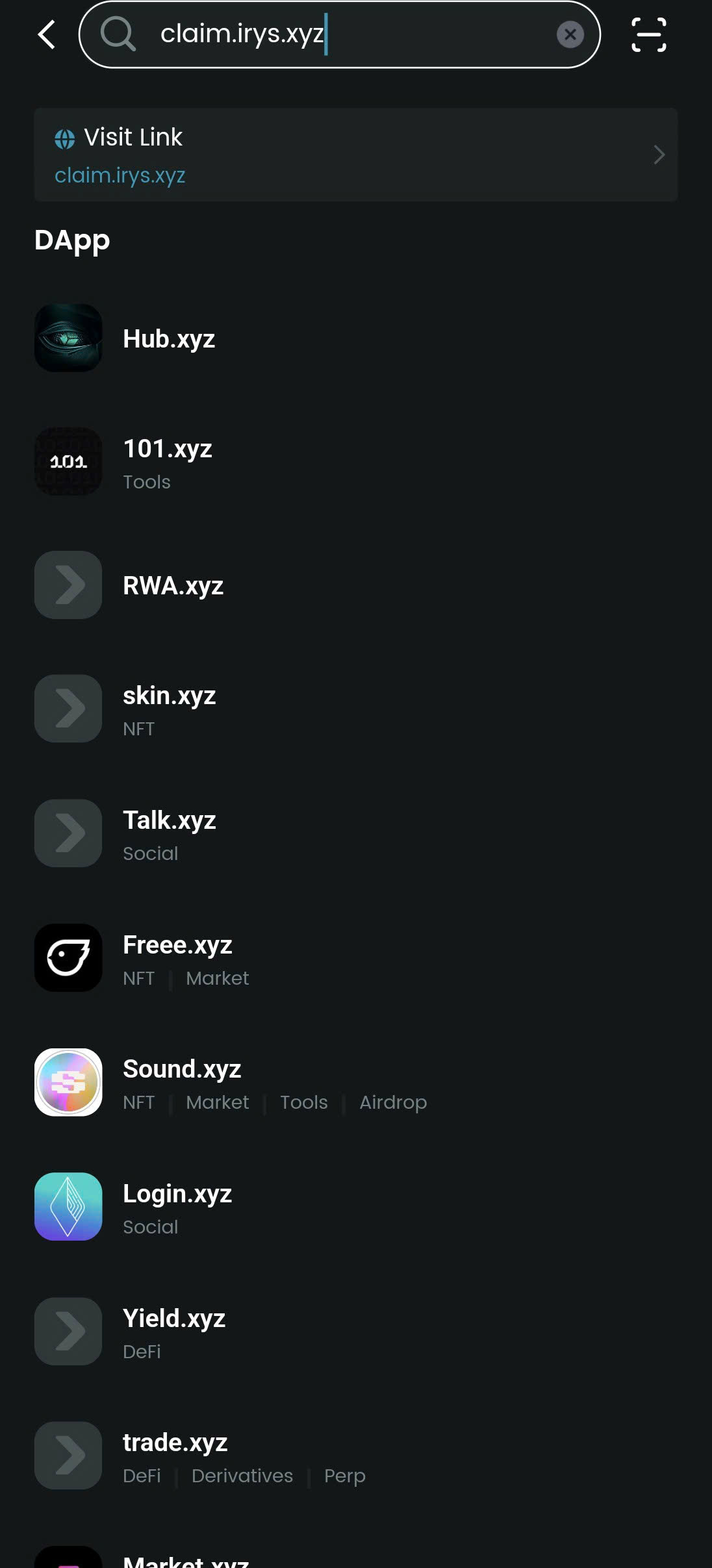Image resolution: width=712 pixels, height=1568 pixels.
Task: Tap the back navigation chevron
Action: click(x=46, y=34)
